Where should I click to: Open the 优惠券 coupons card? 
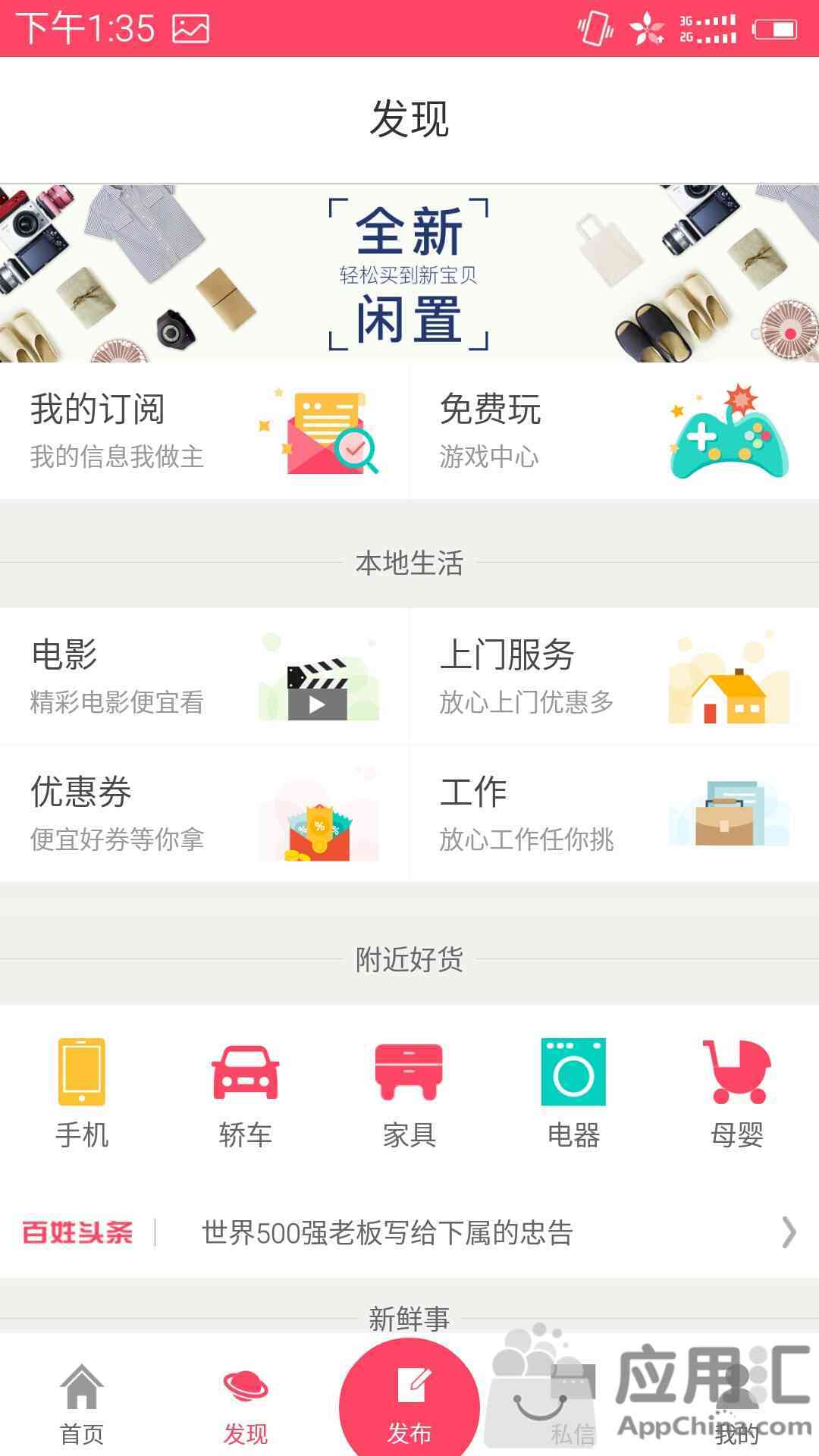[x=205, y=814]
